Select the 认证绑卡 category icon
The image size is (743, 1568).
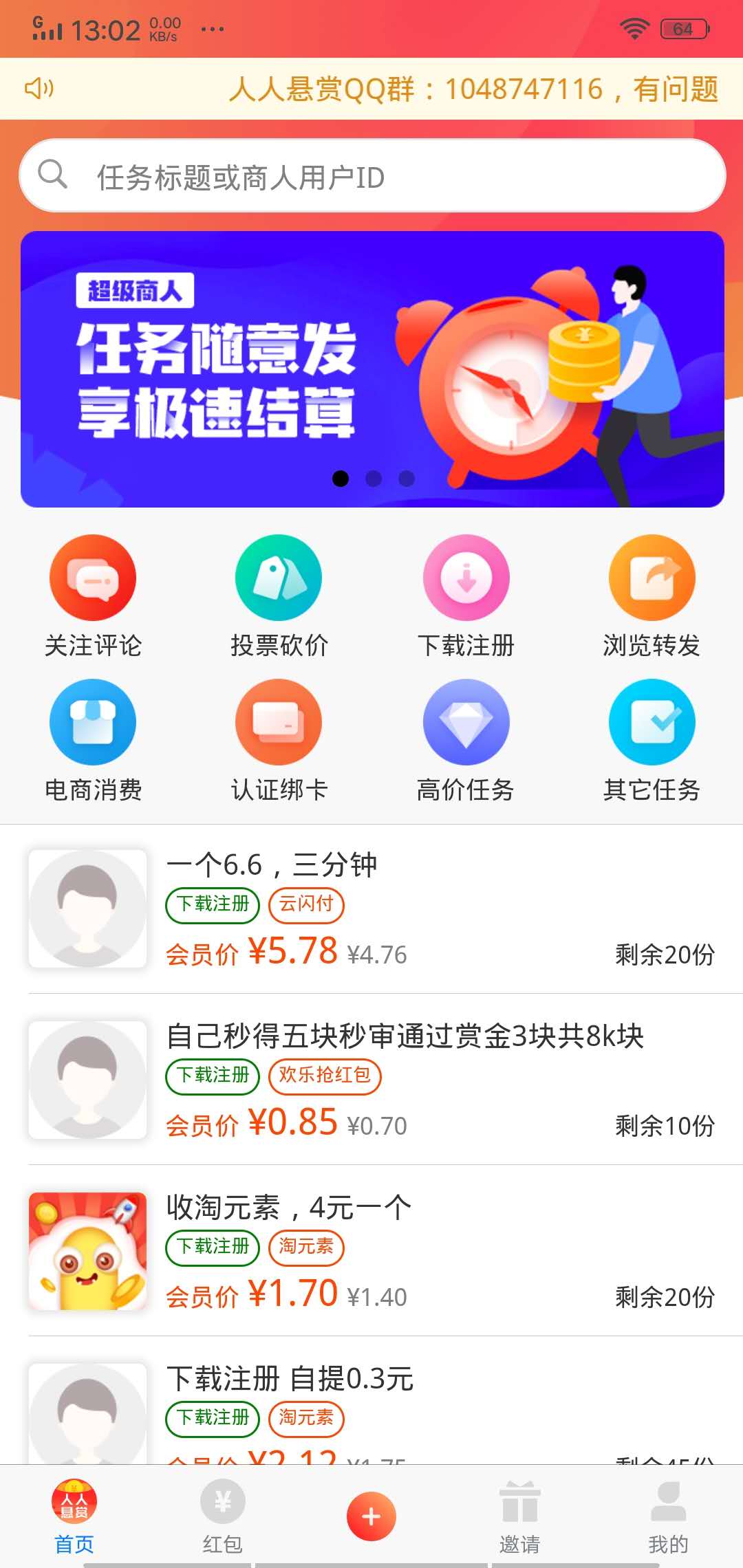pos(279,723)
